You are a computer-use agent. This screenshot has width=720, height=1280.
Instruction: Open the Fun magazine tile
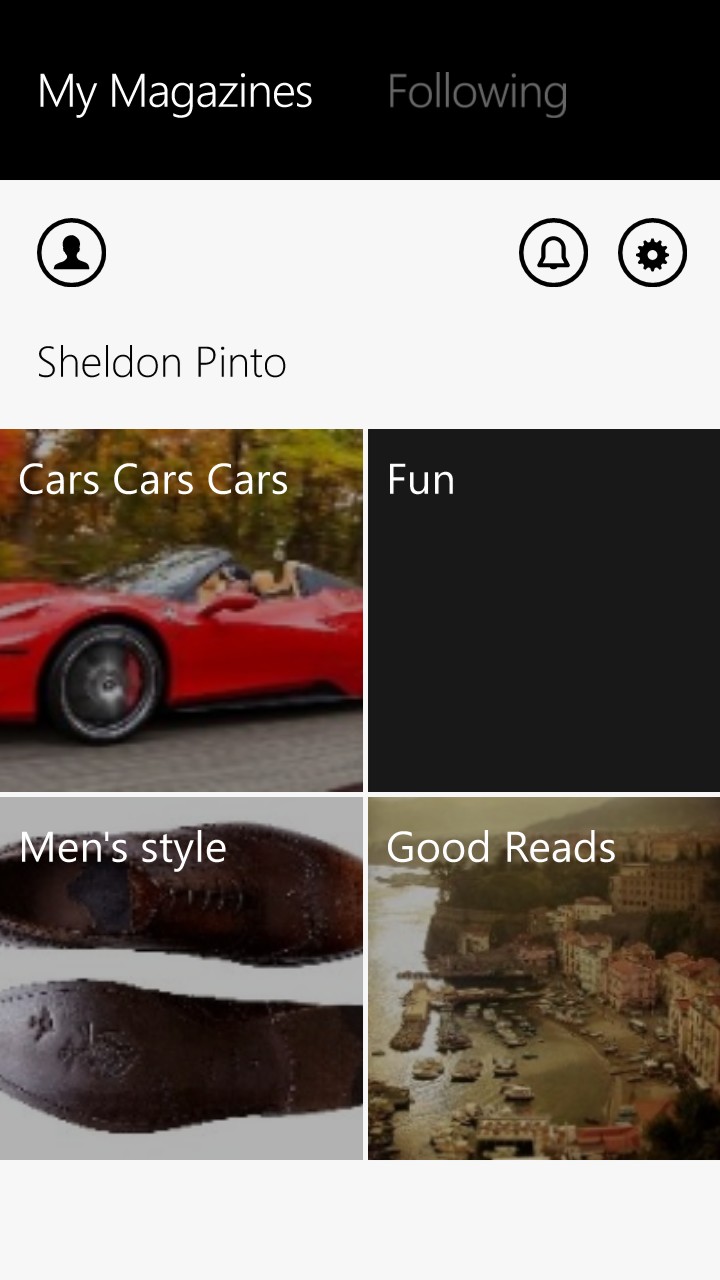[544, 610]
